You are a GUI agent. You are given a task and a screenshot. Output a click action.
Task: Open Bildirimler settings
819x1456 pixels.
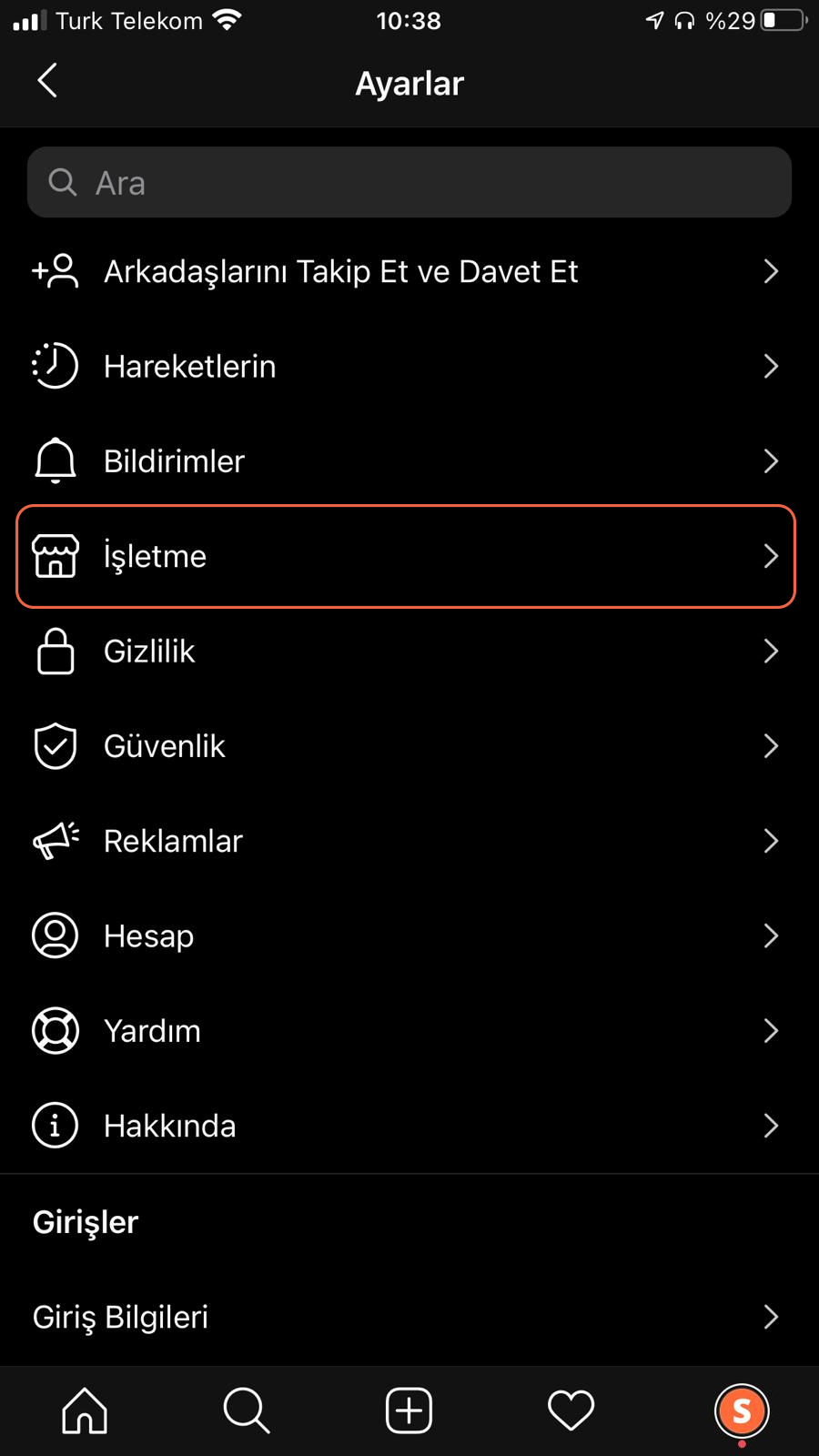pyautogui.click(x=409, y=461)
